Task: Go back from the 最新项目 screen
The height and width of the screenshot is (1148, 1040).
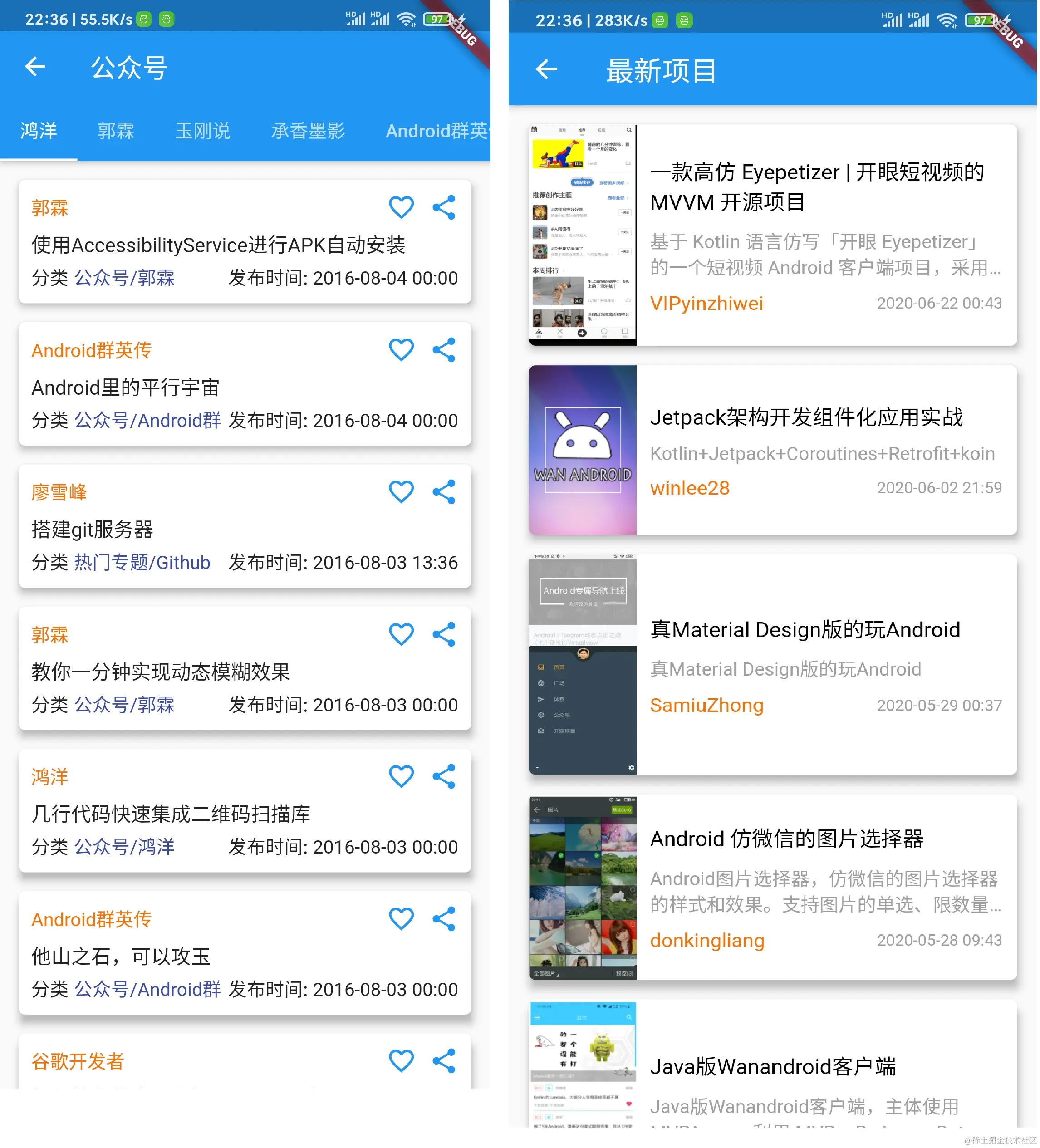Action: point(547,69)
